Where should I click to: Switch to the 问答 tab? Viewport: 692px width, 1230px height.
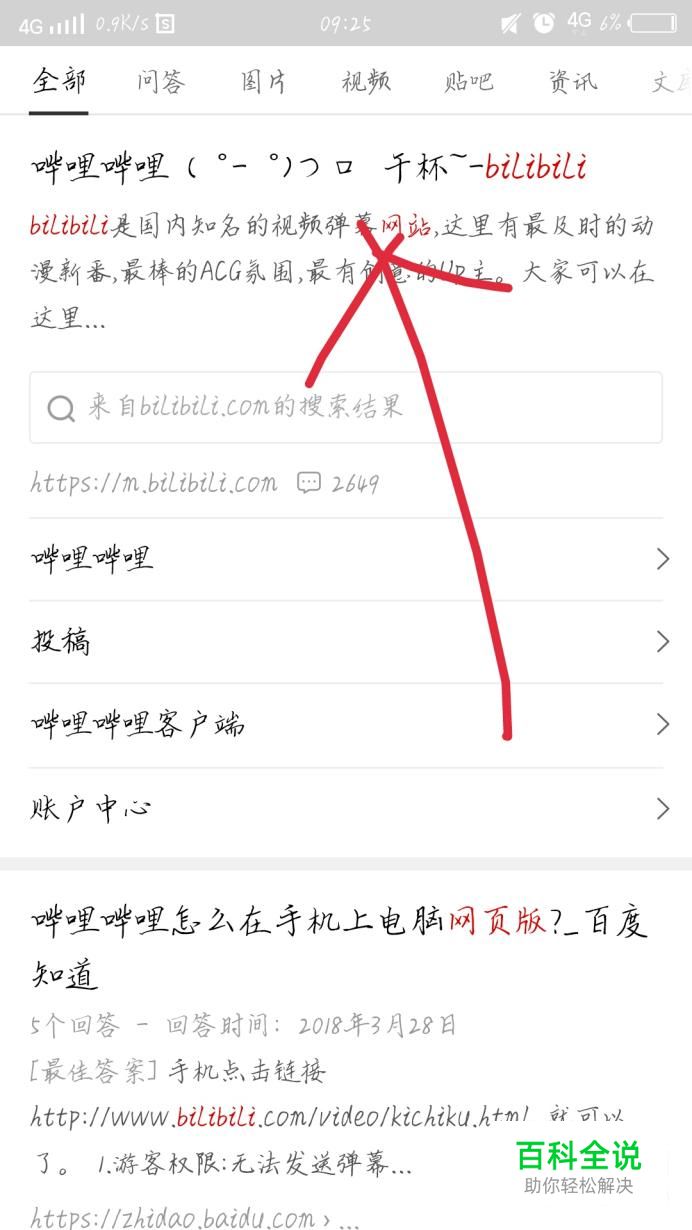click(x=161, y=82)
